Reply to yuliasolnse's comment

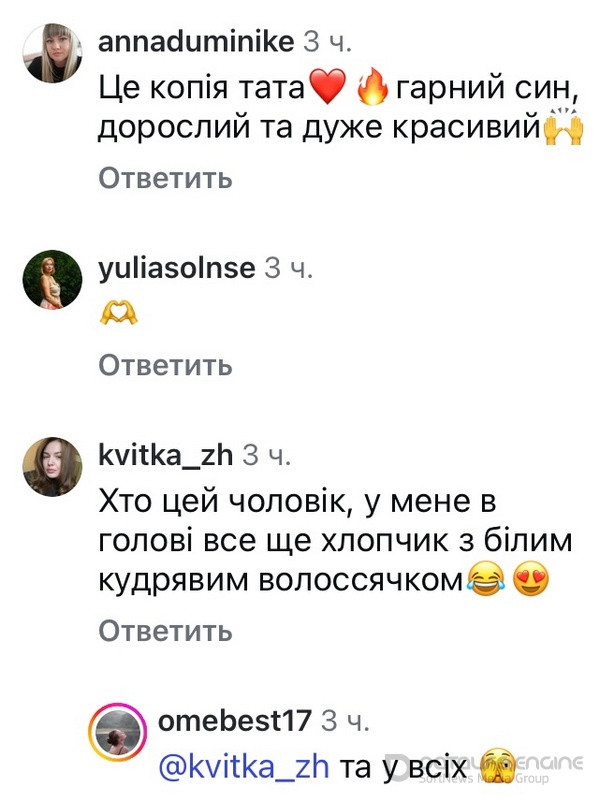[x=165, y=366]
